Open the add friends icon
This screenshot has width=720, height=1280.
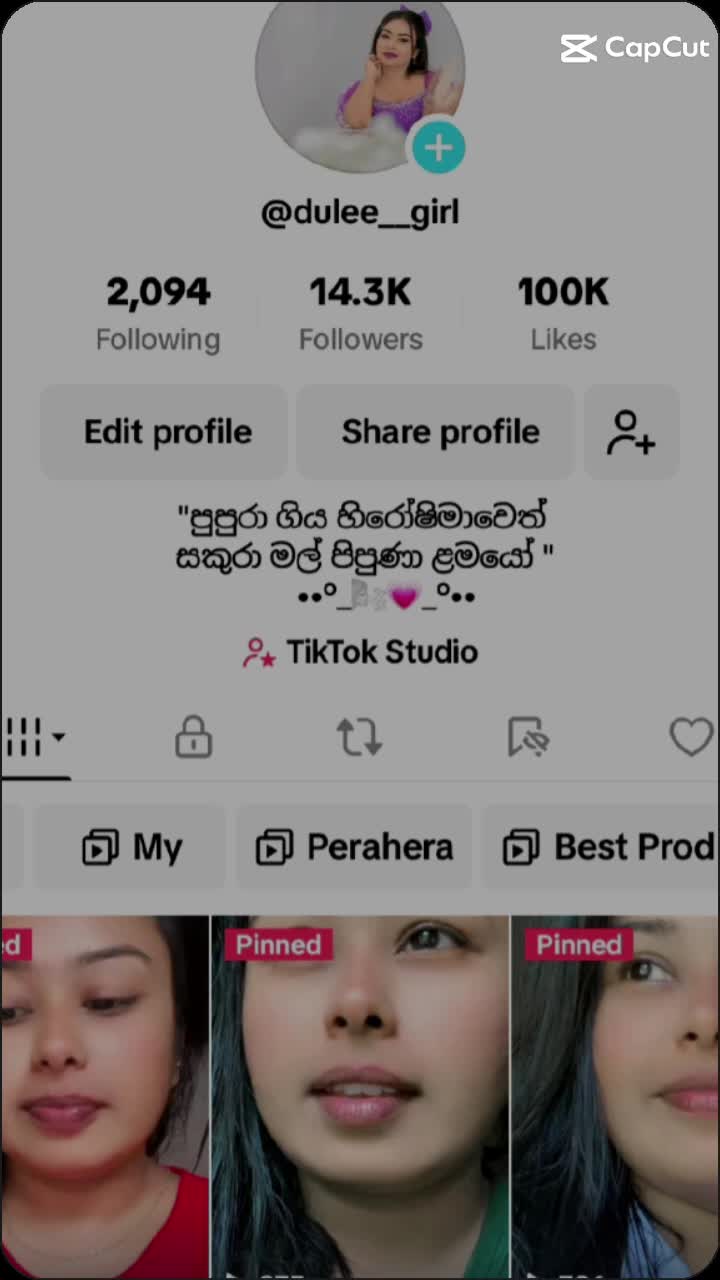pos(631,432)
